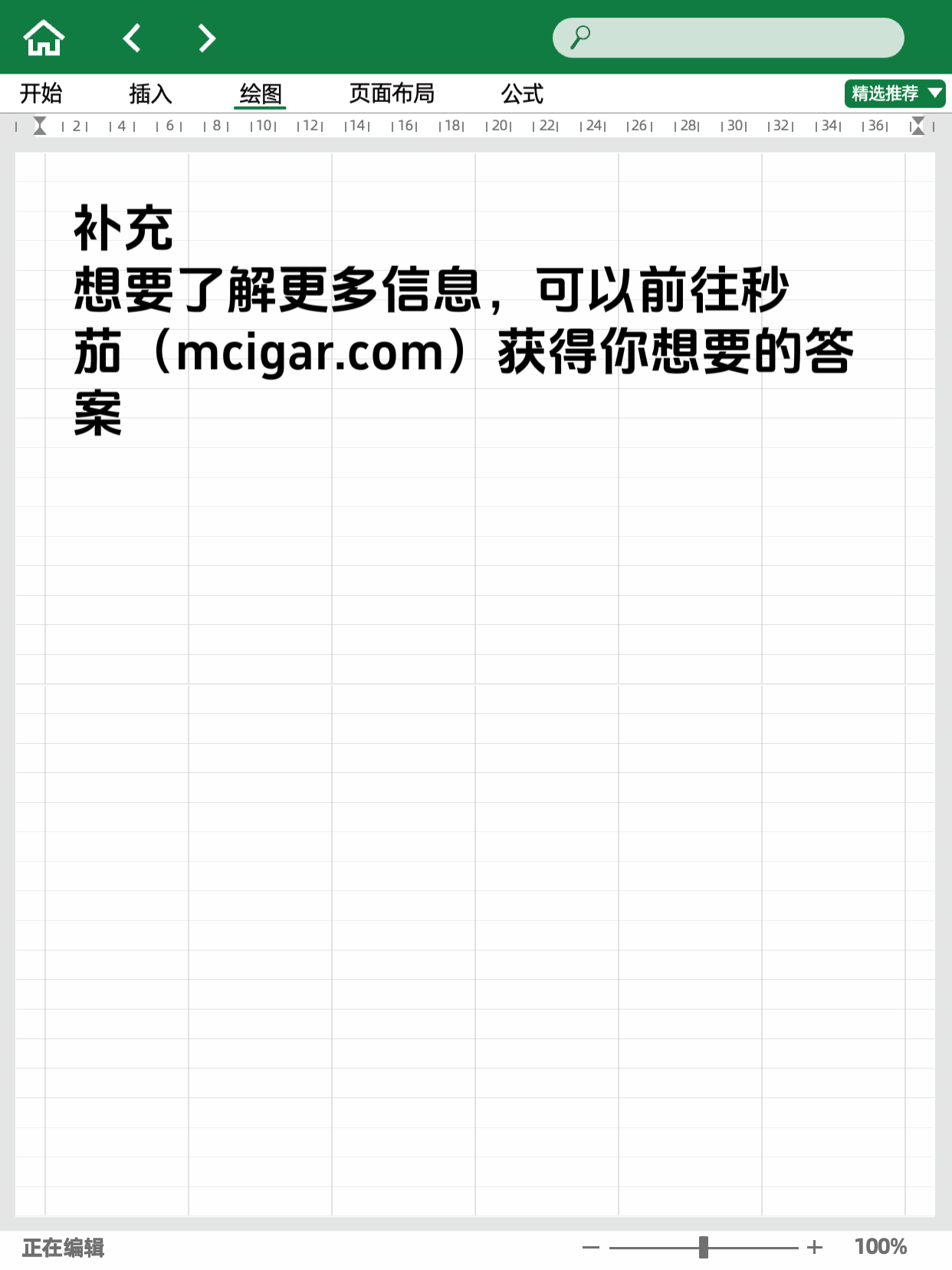Open the 公式 tab
Viewport: 952px width, 1270px height.
click(522, 94)
